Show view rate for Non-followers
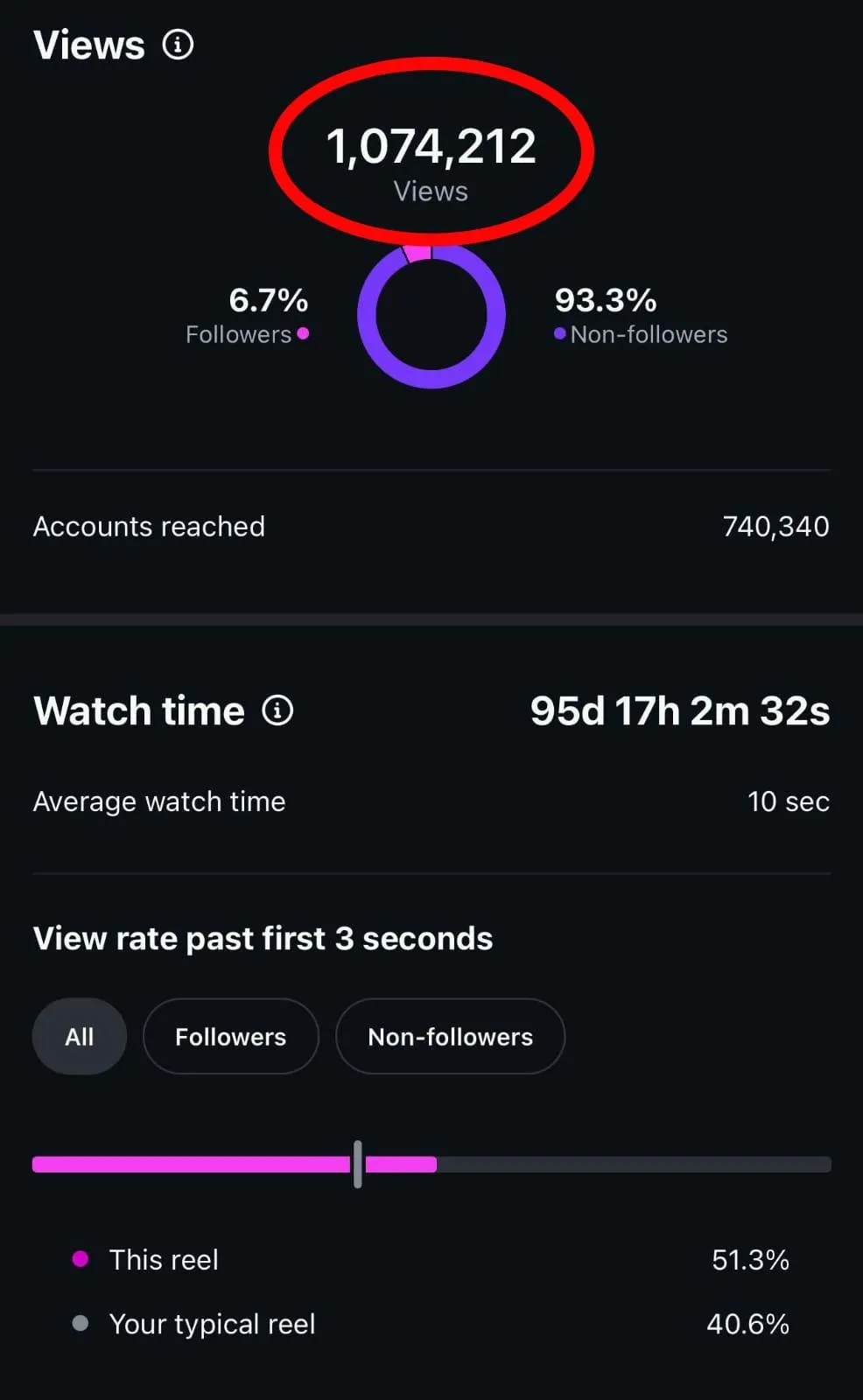Viewport: 863px width, 1400px height. 451,1037
